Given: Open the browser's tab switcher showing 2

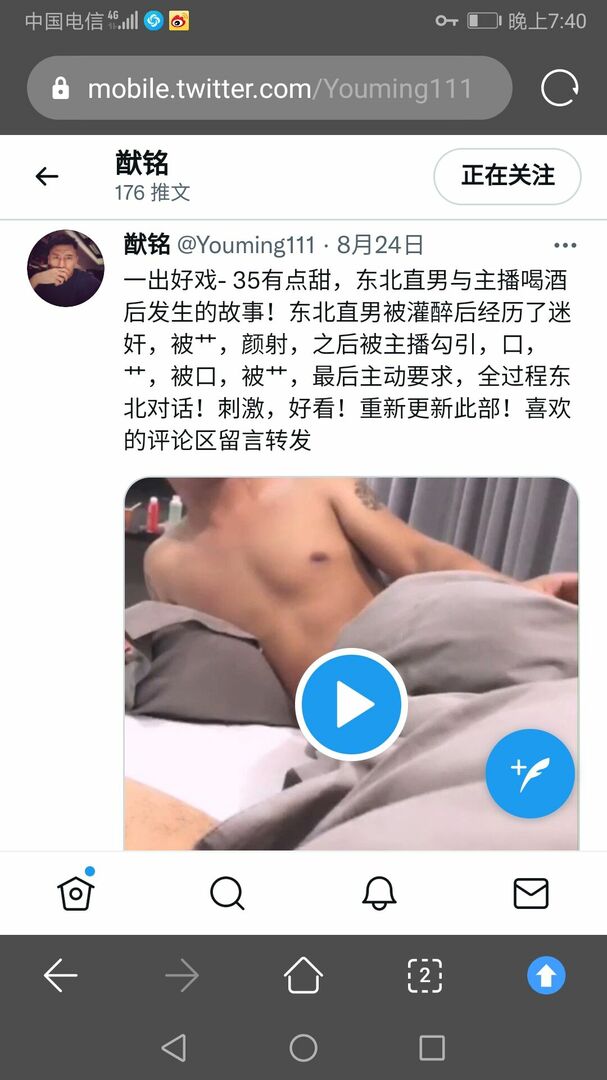Looking at the screenshot, I should coord(424,975).
